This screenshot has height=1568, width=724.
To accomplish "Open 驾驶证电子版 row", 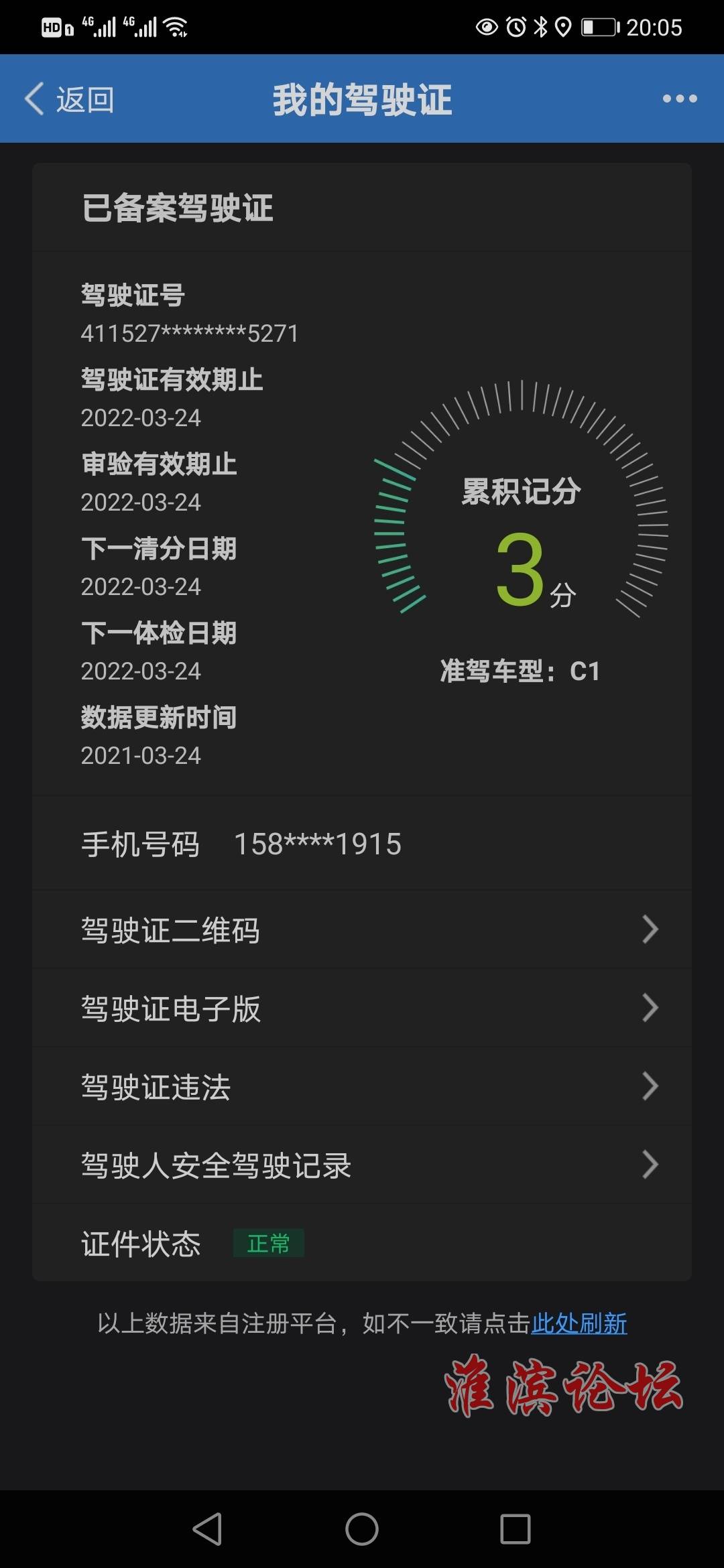I will pos(362,1008).
